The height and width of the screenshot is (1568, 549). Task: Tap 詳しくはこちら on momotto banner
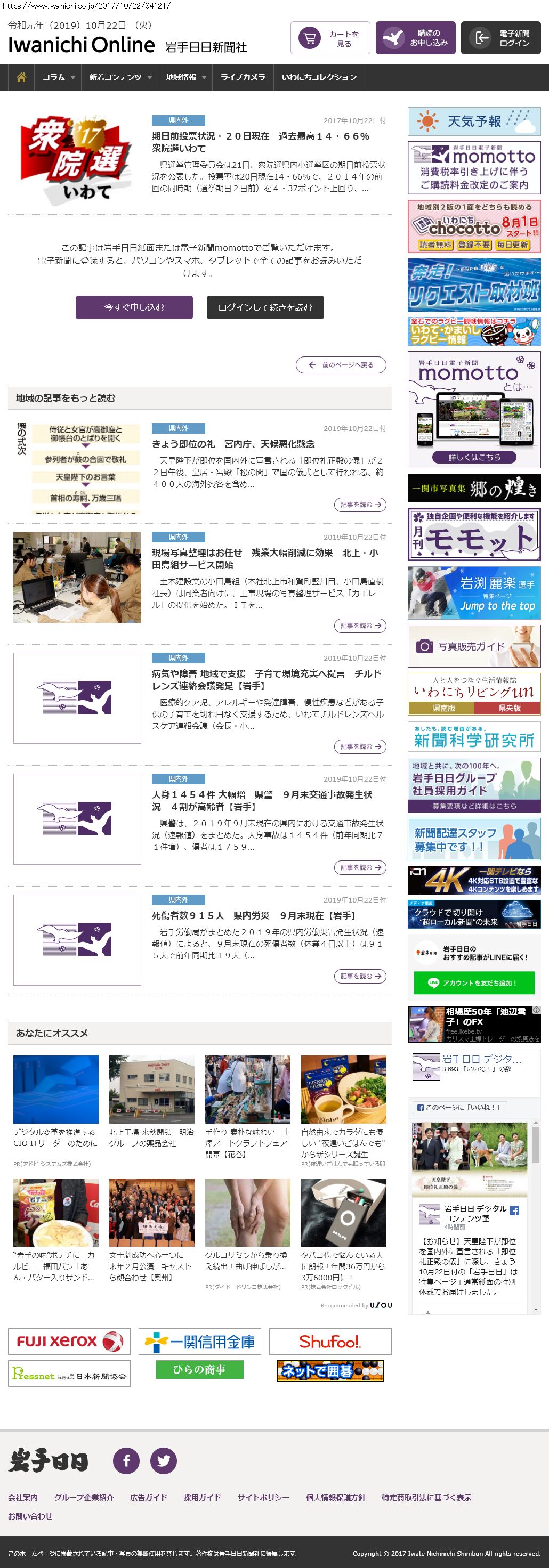pyautogui.click(x=473, y=457)
